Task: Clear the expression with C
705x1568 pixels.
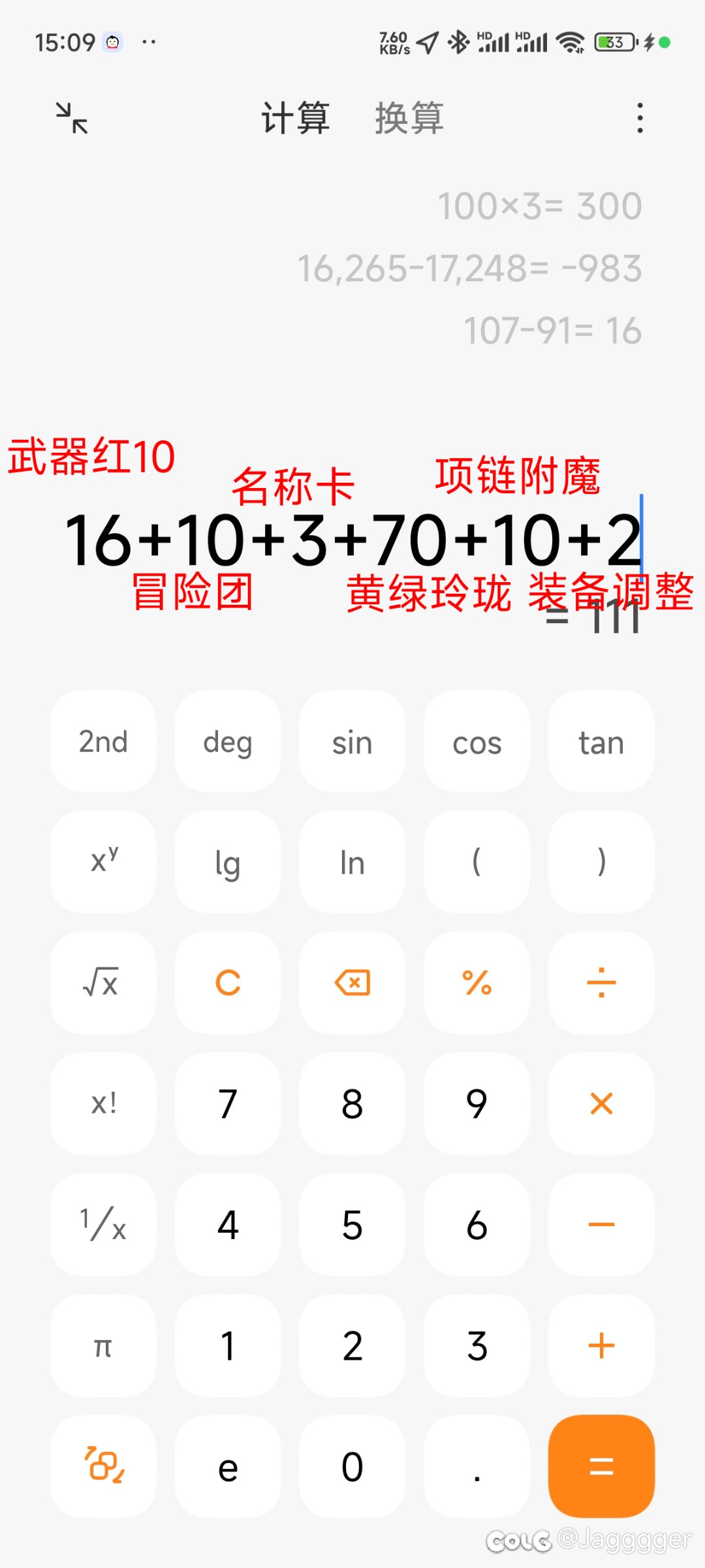Action: (x=228, y=983)
